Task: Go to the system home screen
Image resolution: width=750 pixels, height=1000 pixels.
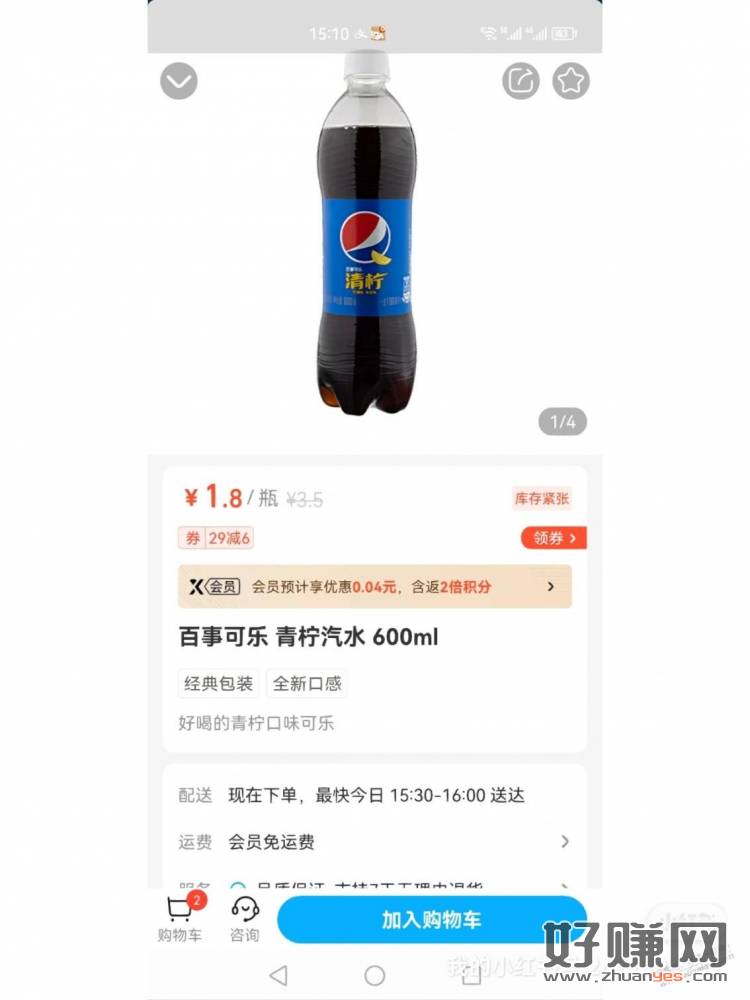Action: 375,975
